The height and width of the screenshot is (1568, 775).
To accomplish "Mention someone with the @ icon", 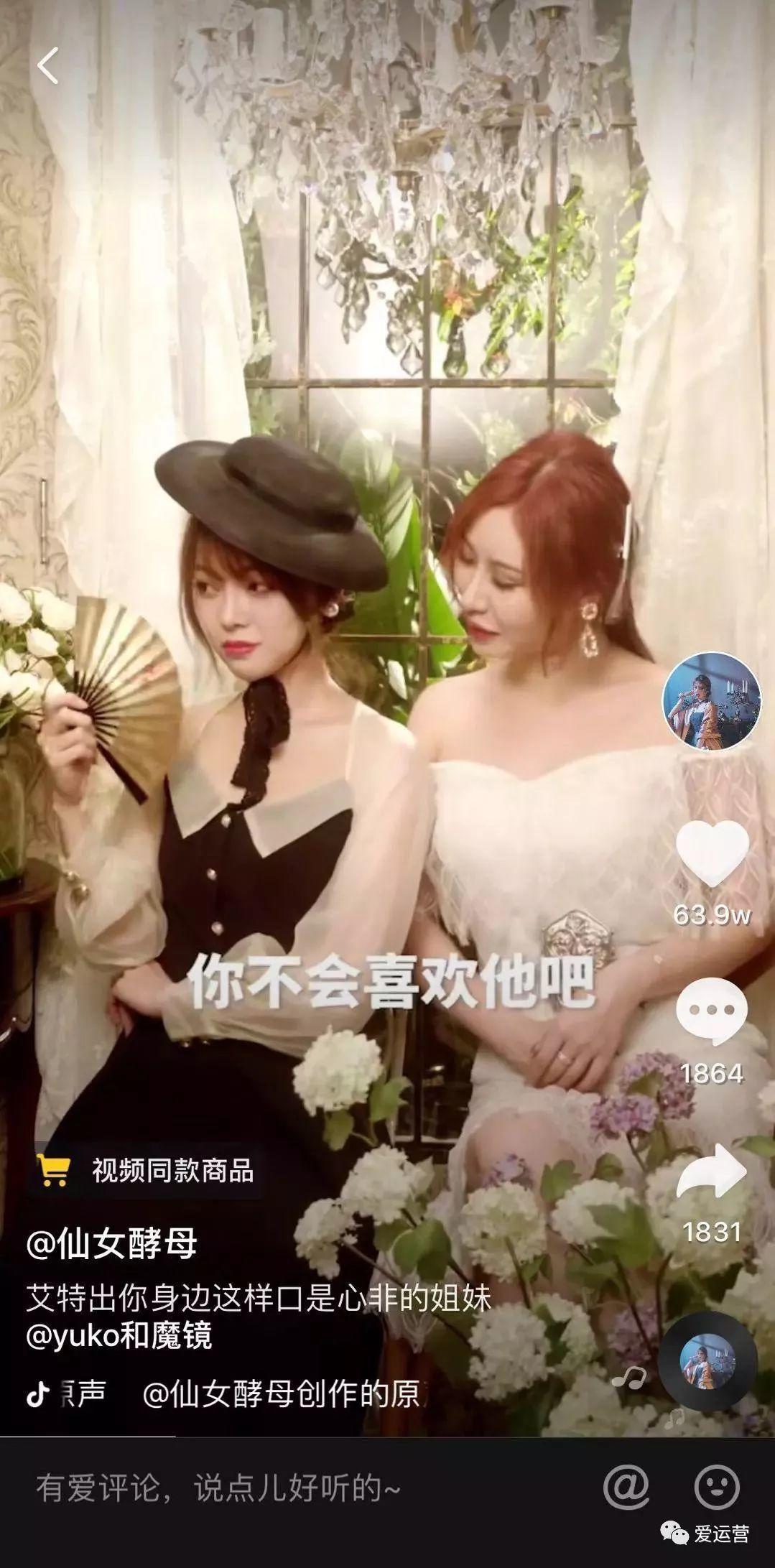I will 626,1486.
